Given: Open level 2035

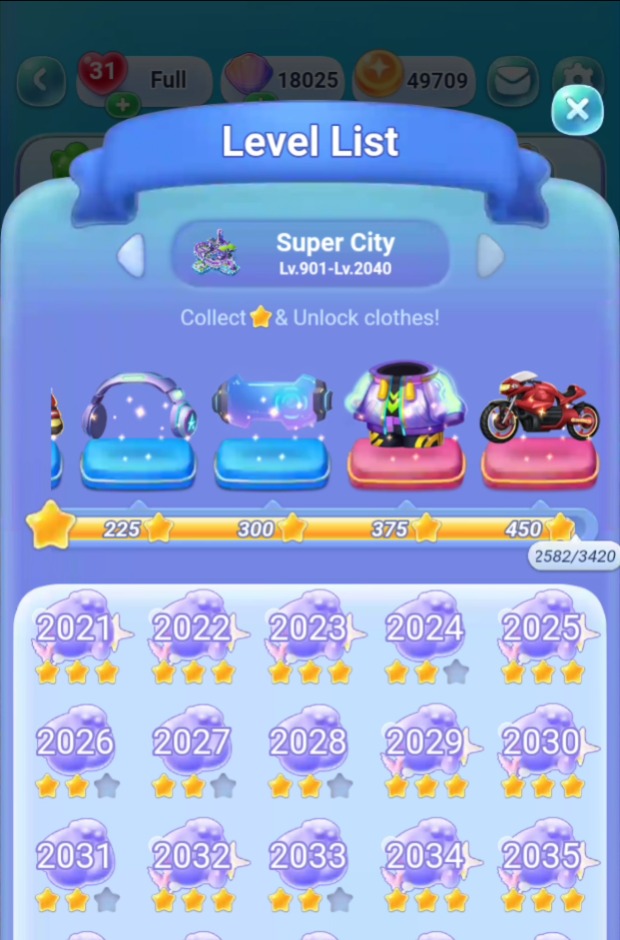Looking at the screenshot, I should 544,865.
